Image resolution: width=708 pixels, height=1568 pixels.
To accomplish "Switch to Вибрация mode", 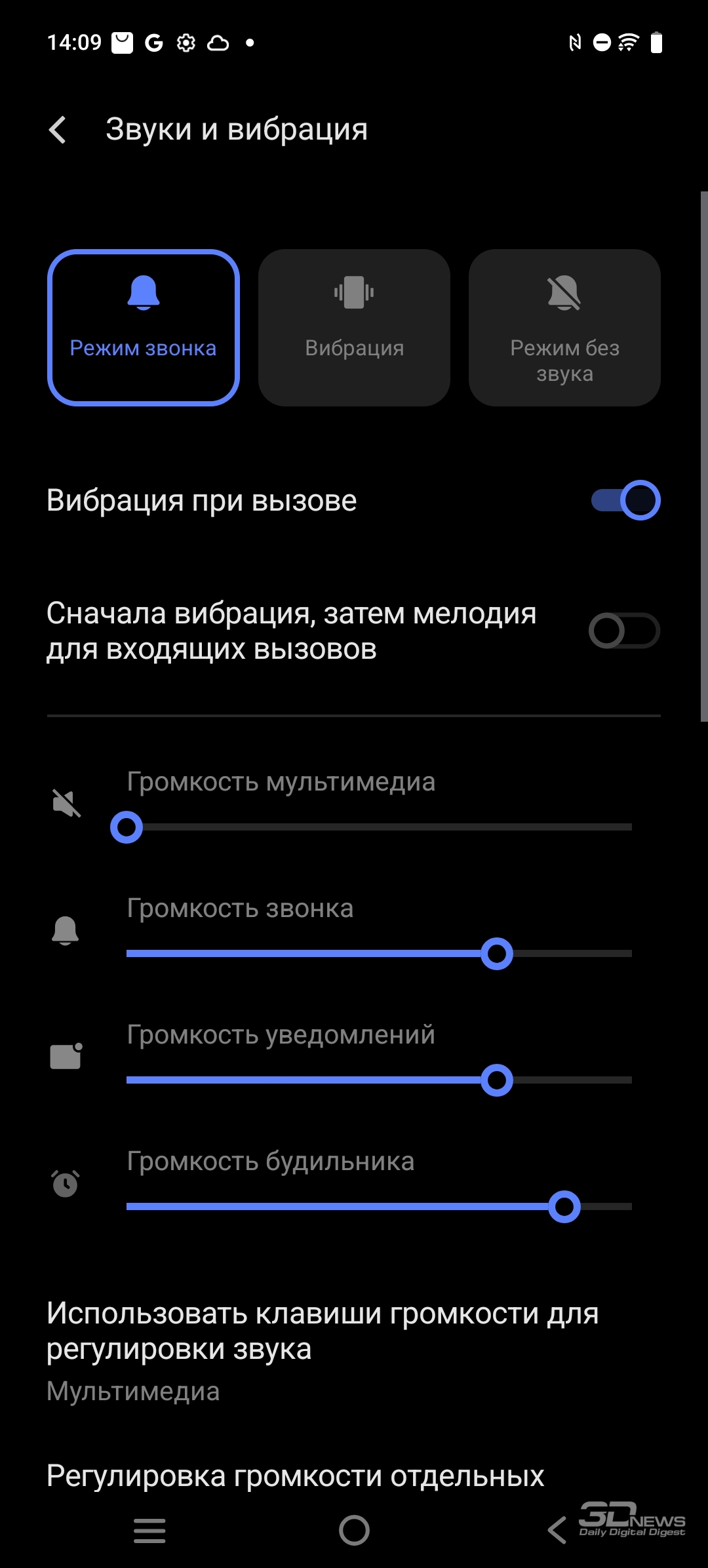I will [x=354, y=327].
